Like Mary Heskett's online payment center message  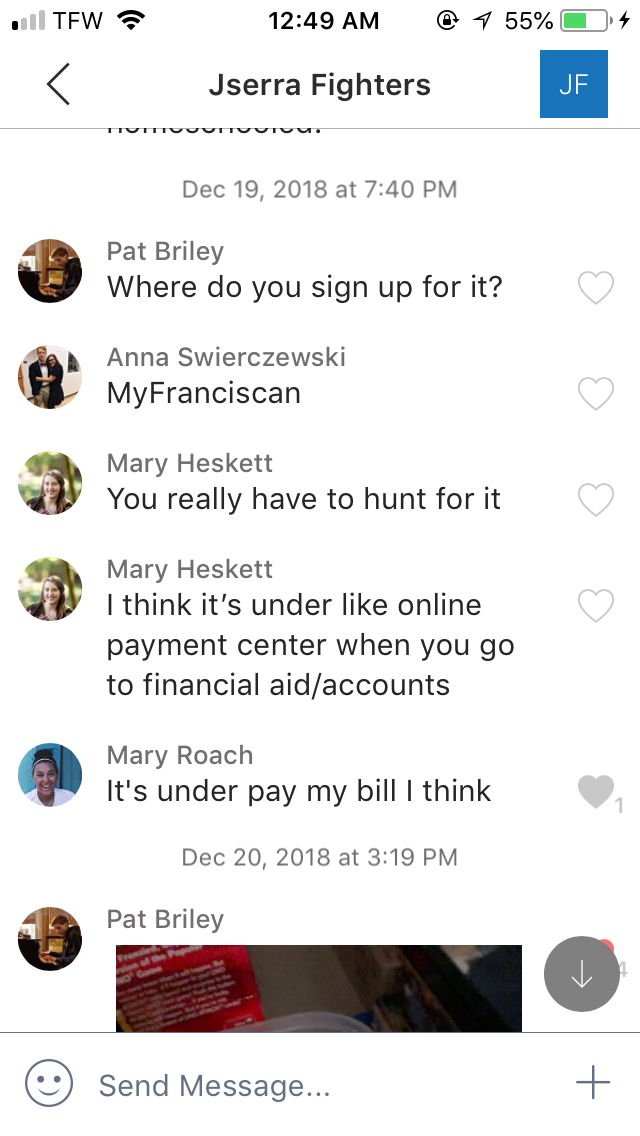(x=596, y=605)
